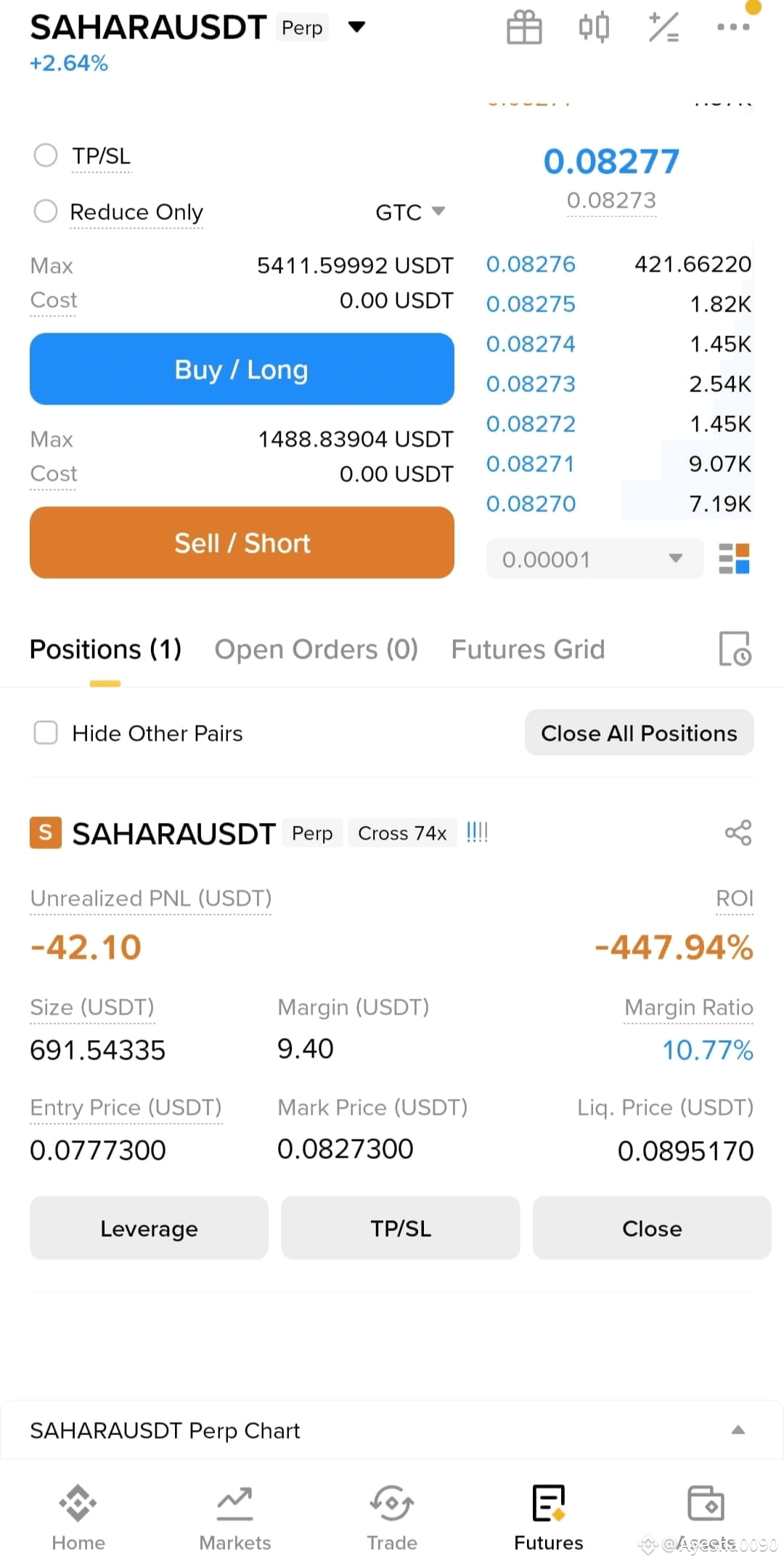Open the 0.00001 price precision dropdown
784x1563 pixels.
[595, 559]
